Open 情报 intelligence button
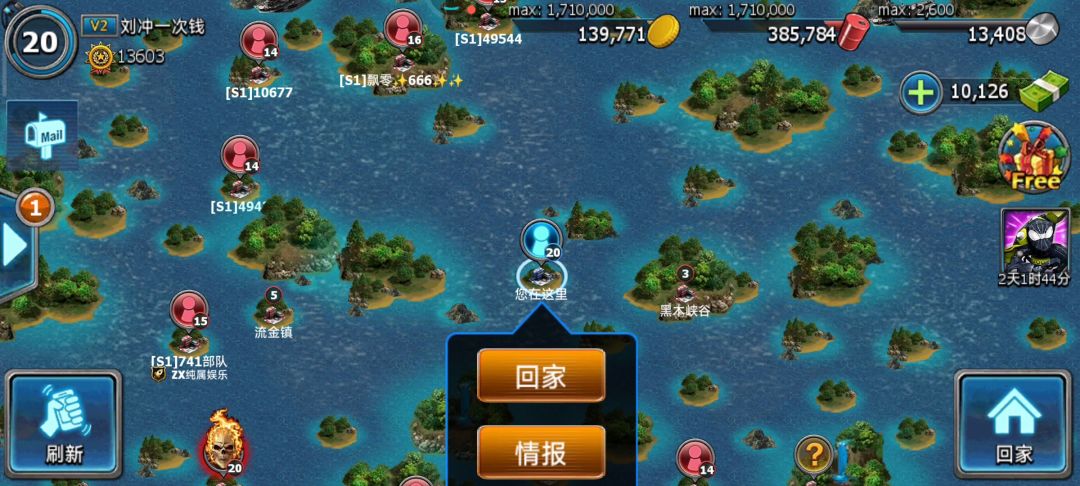1080x486 pixels. (x=541, y=452)
